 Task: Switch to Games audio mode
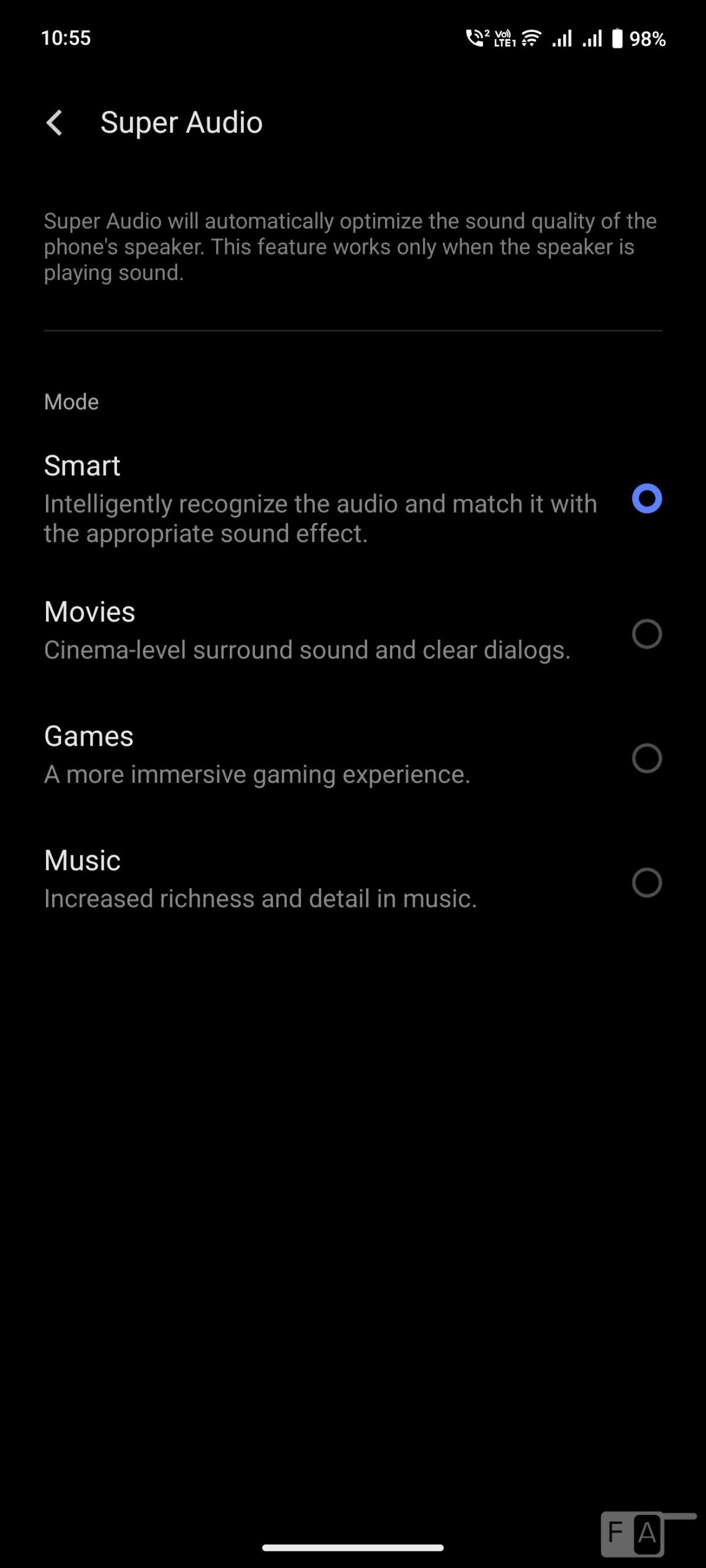pyautogui.click(x=647, y=758)
